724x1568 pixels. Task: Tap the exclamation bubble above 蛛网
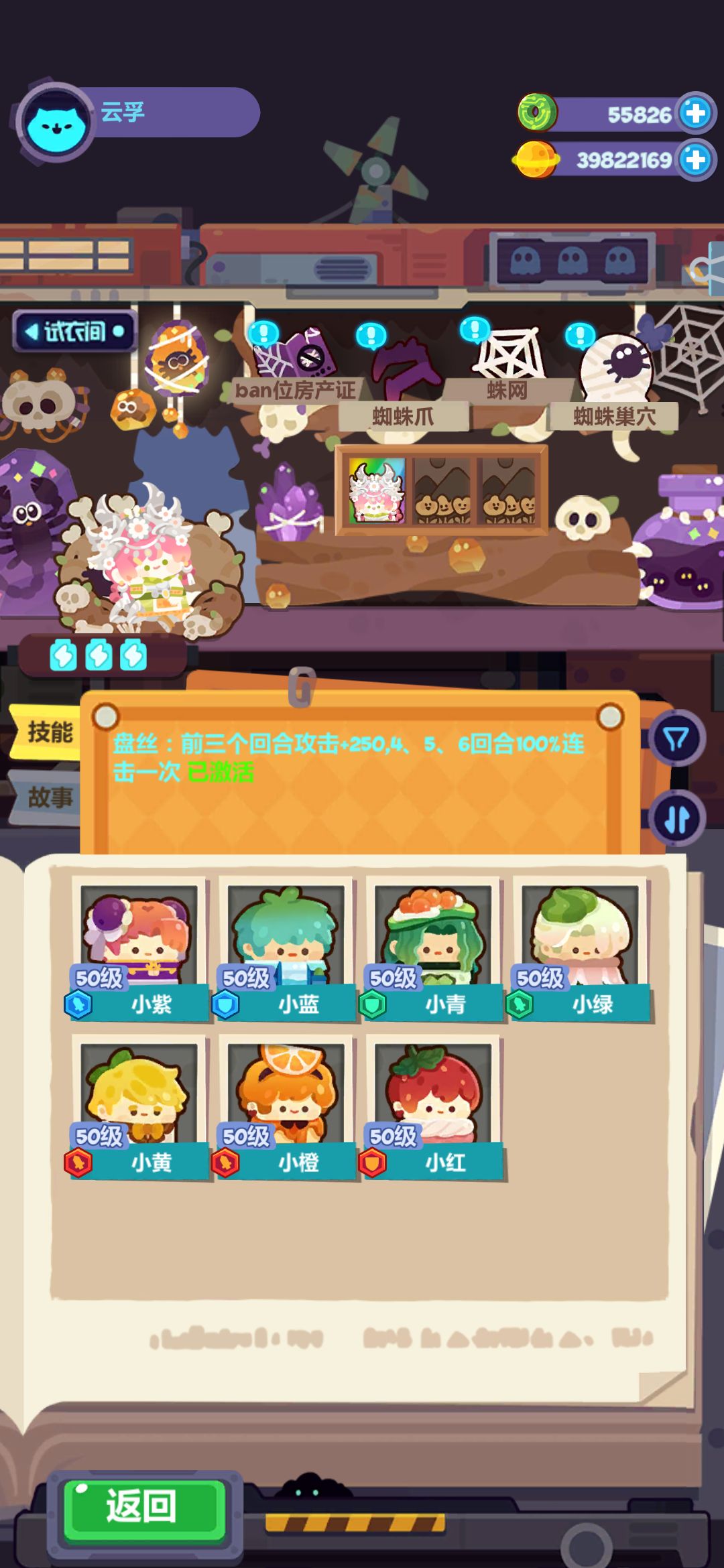[x=476, y=330]
